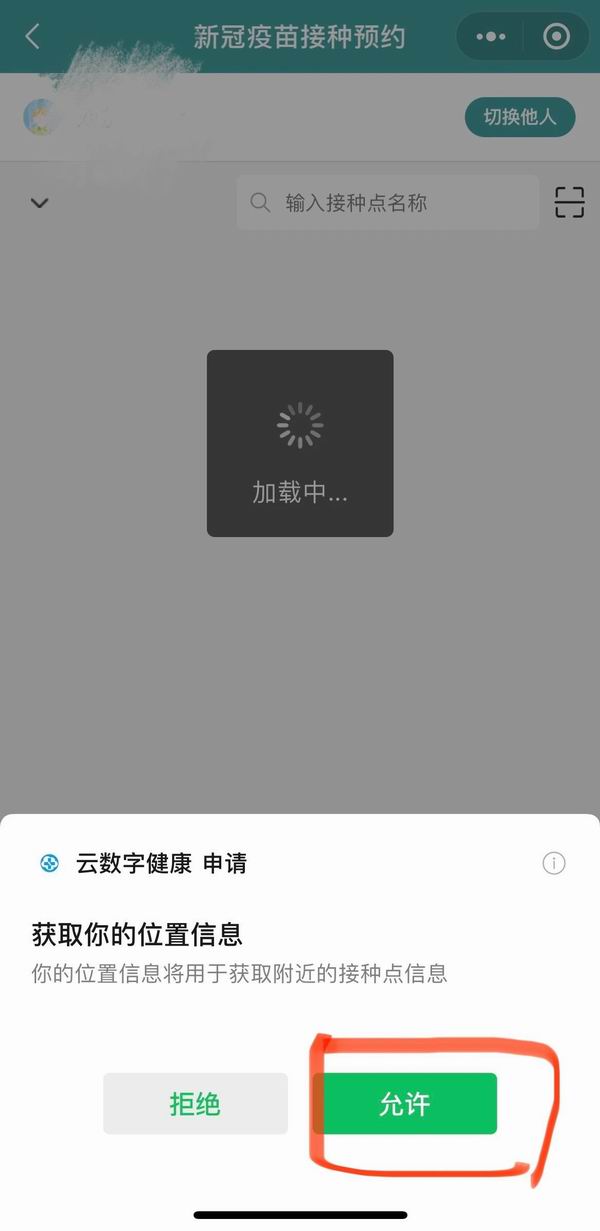Tap the 输入接种点名称 search field
Screen dimensions: 600x1231
[388, 203]
